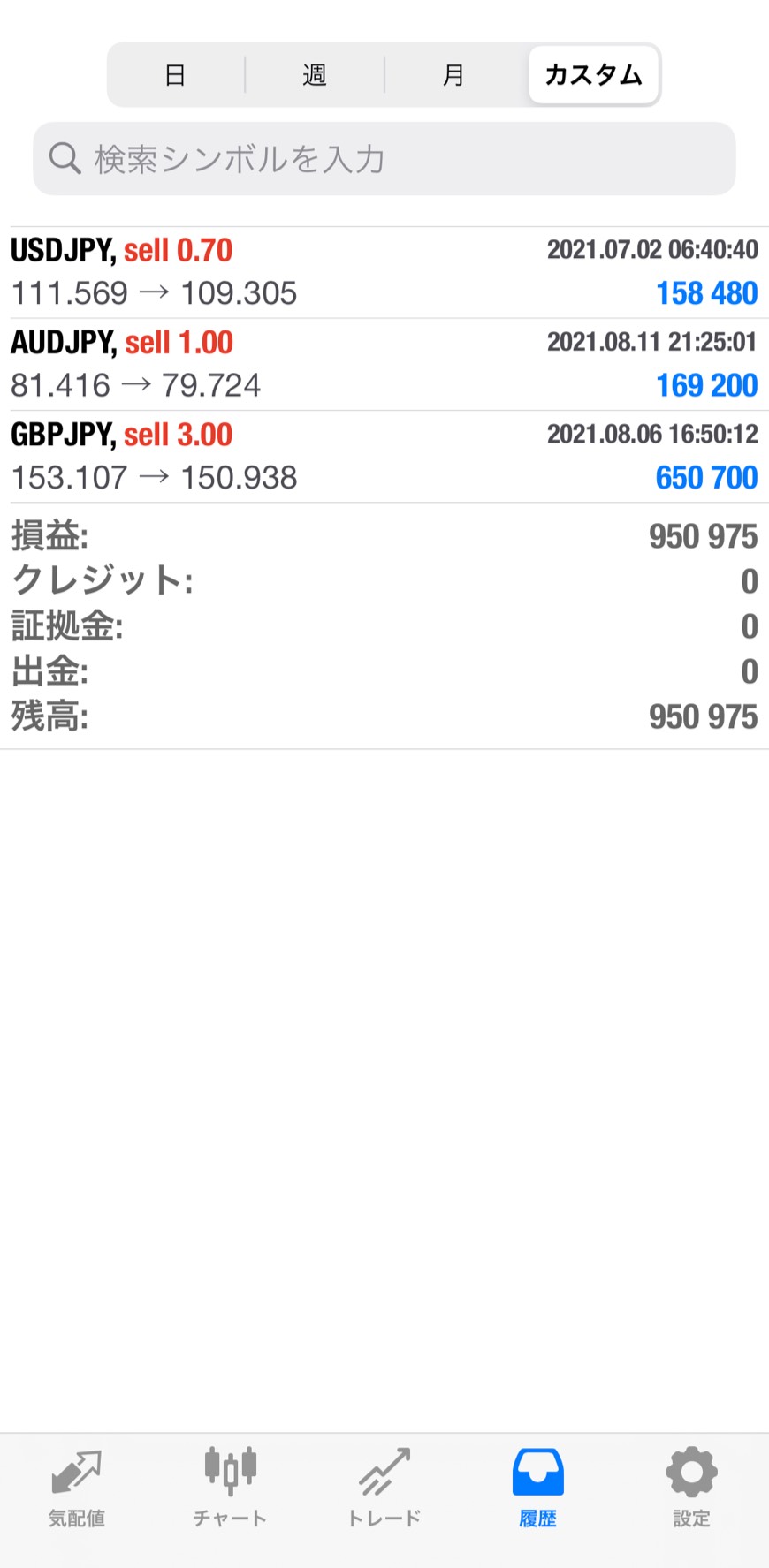Open 設定 settings tab
The width and height of the screenshot is (769, 1568).
click(x=691, y=1488)
